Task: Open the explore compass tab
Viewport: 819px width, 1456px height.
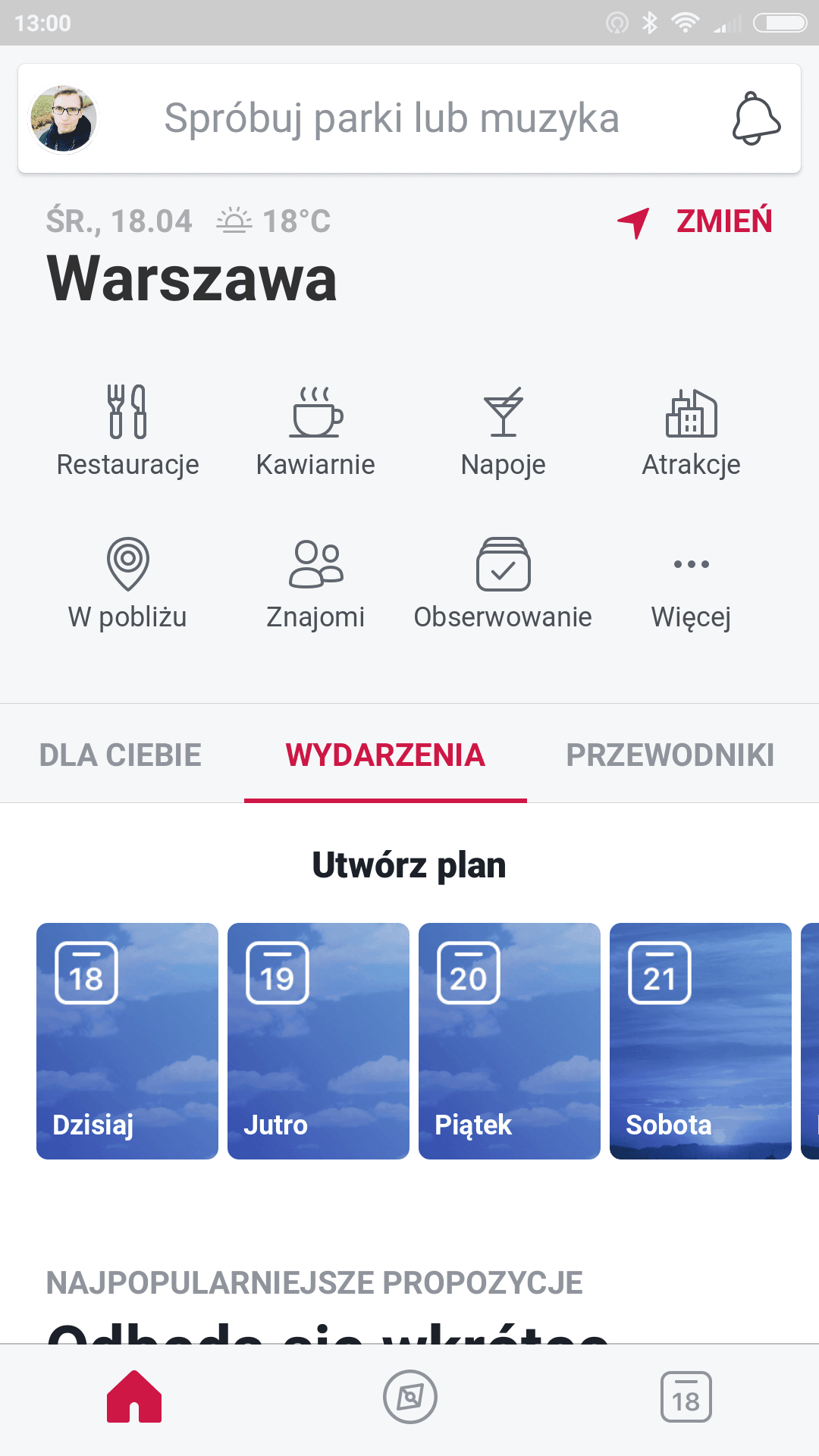Action: click(x=410, y=1397)
